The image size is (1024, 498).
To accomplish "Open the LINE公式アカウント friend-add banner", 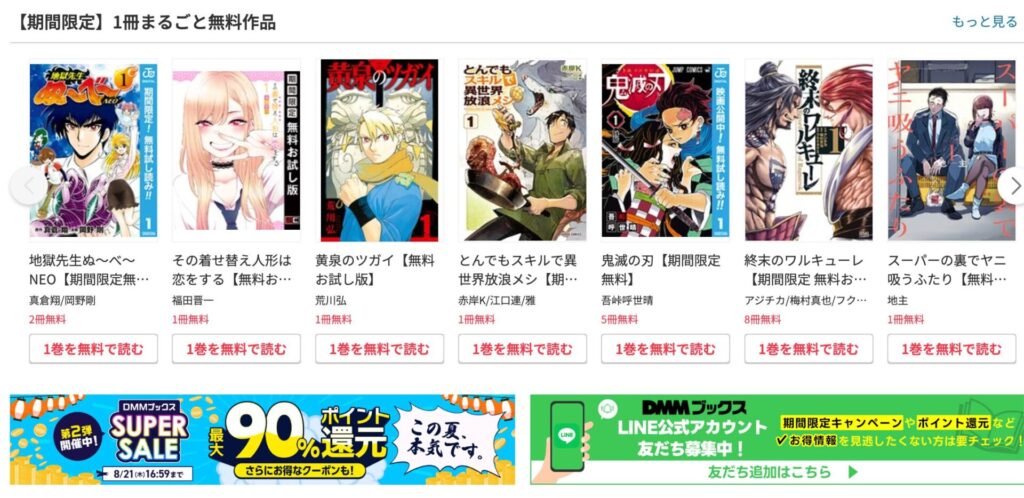I will 776,439.
